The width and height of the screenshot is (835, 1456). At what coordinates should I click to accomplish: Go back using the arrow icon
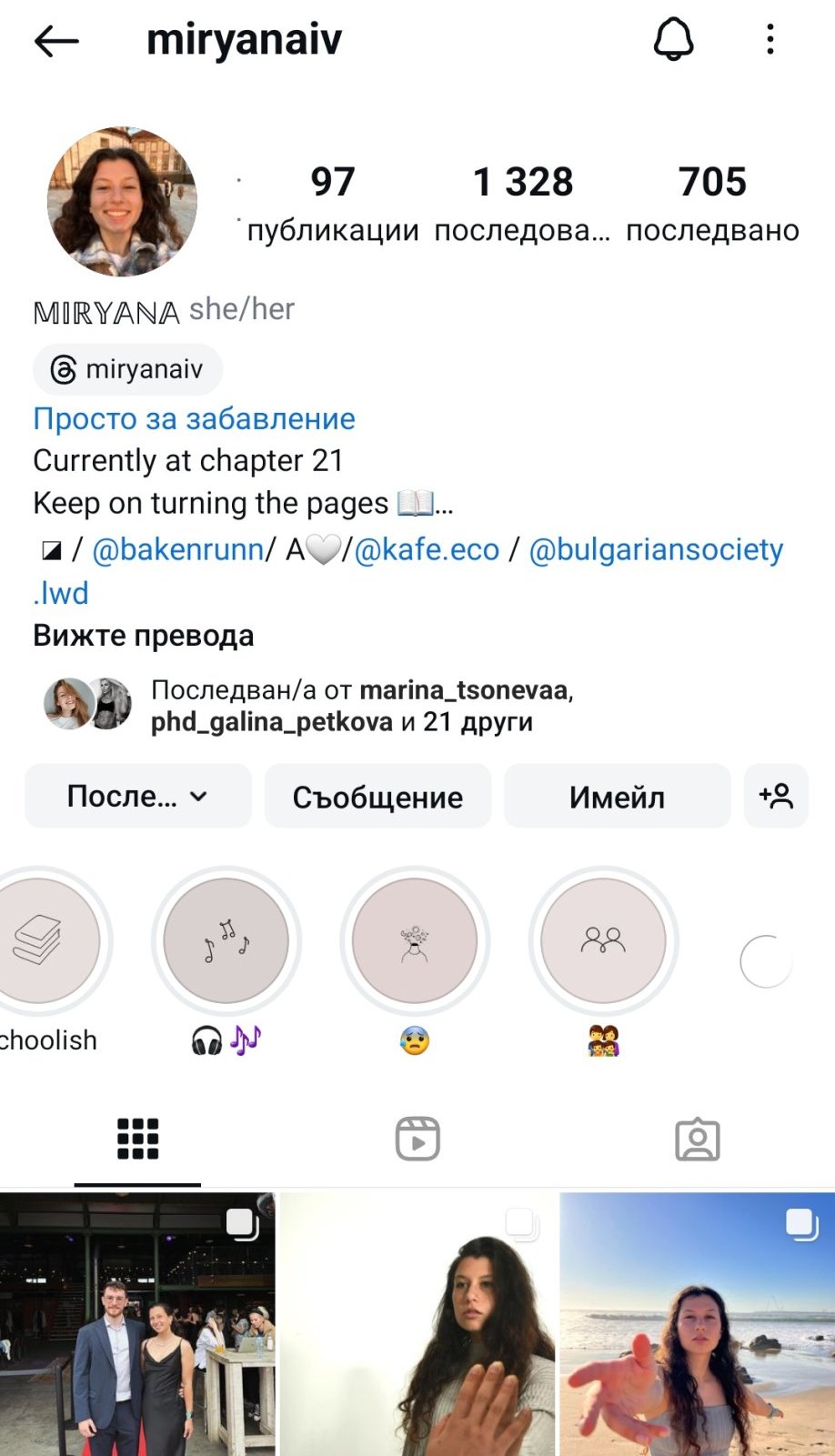point(56,41)
